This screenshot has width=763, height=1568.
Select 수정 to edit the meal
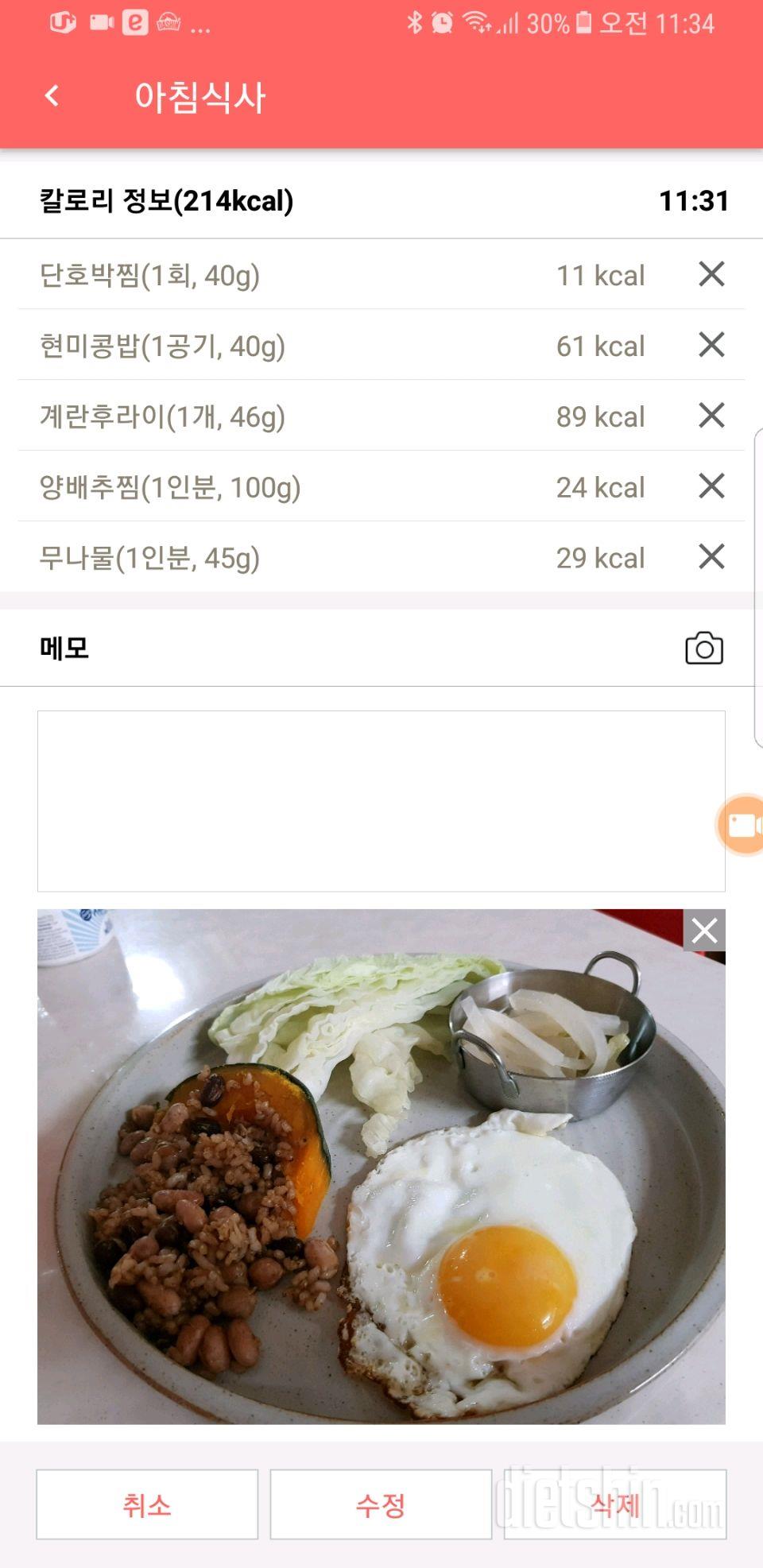(381, 1504)
